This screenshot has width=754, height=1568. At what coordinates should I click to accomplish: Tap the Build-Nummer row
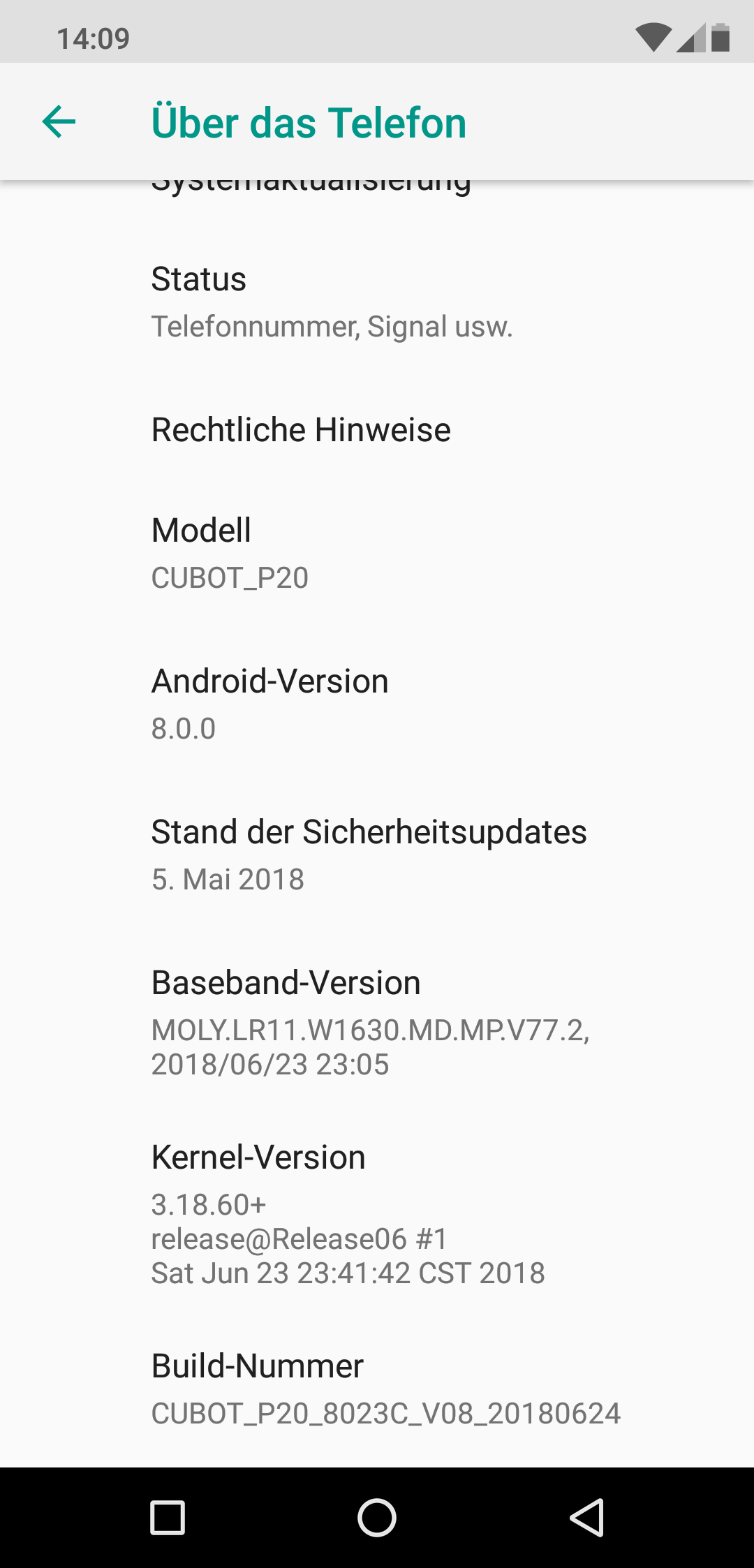pyautogui.click(x=377, y=1389)
